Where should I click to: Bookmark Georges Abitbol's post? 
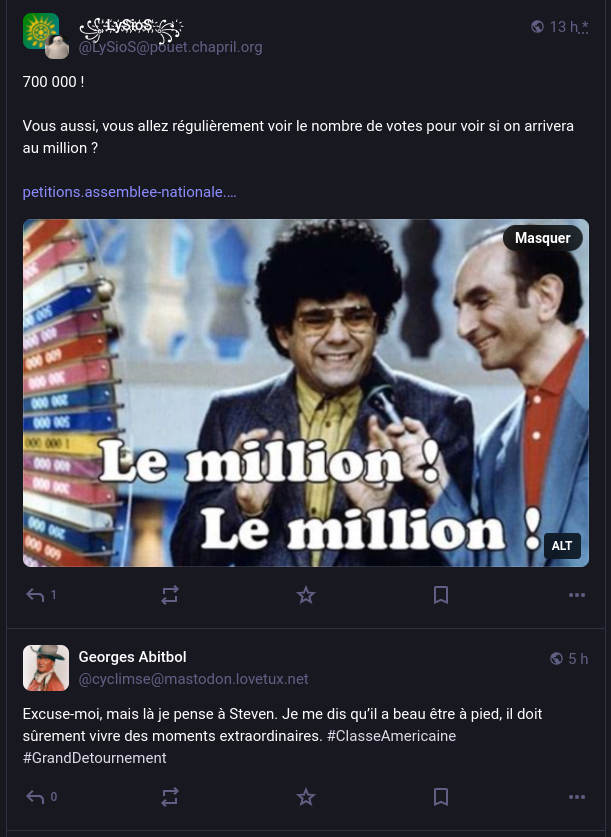pyautogui.click(x=441, y=797)
